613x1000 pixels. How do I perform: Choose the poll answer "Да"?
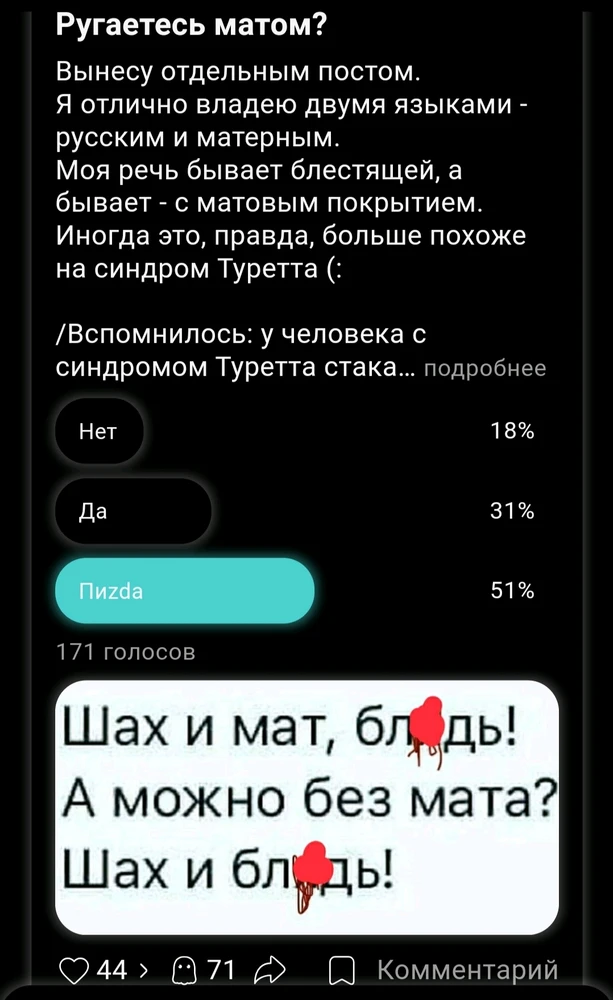[x=132, y=511]
